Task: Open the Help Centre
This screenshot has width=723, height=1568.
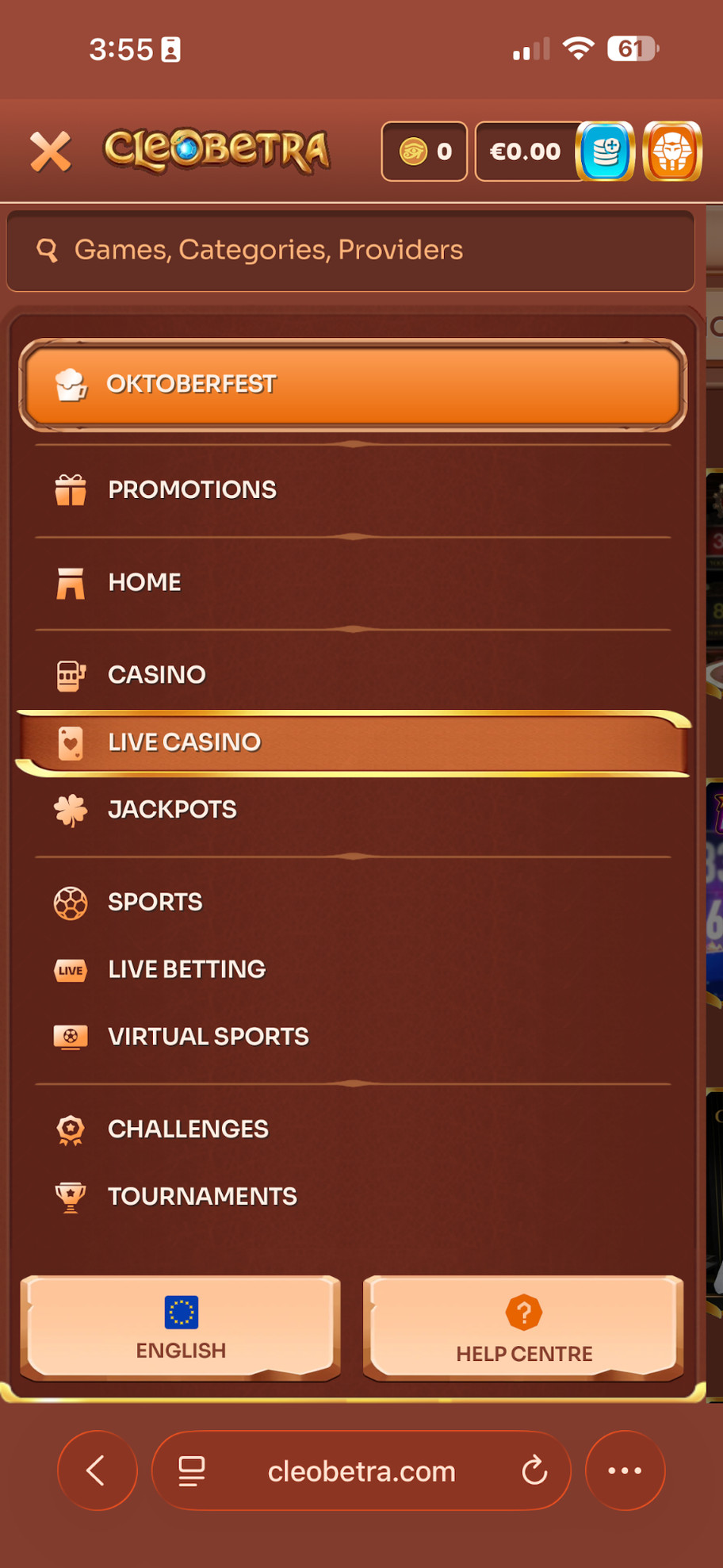Action: tap(523, 1327)
